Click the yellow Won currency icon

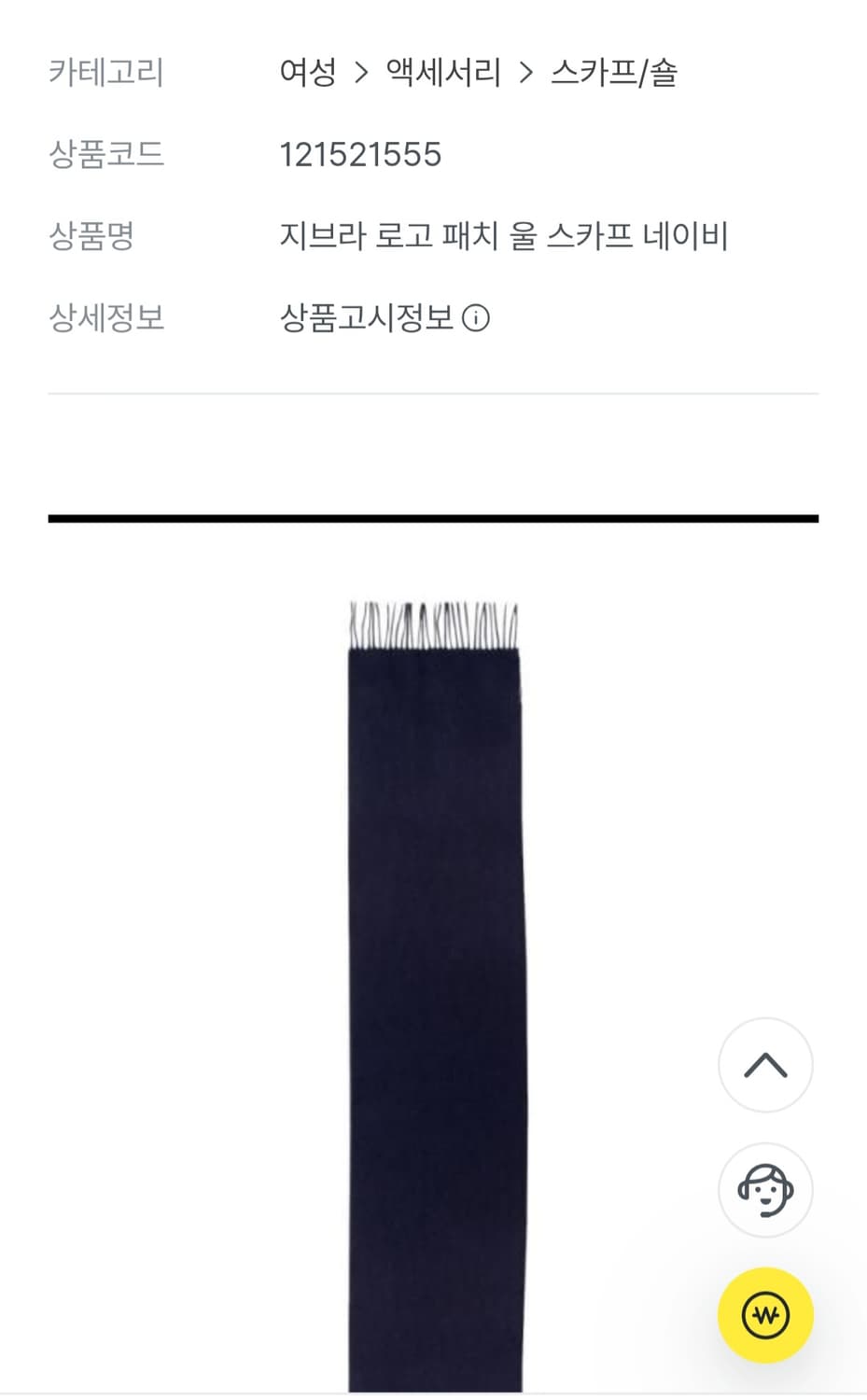764,1312
